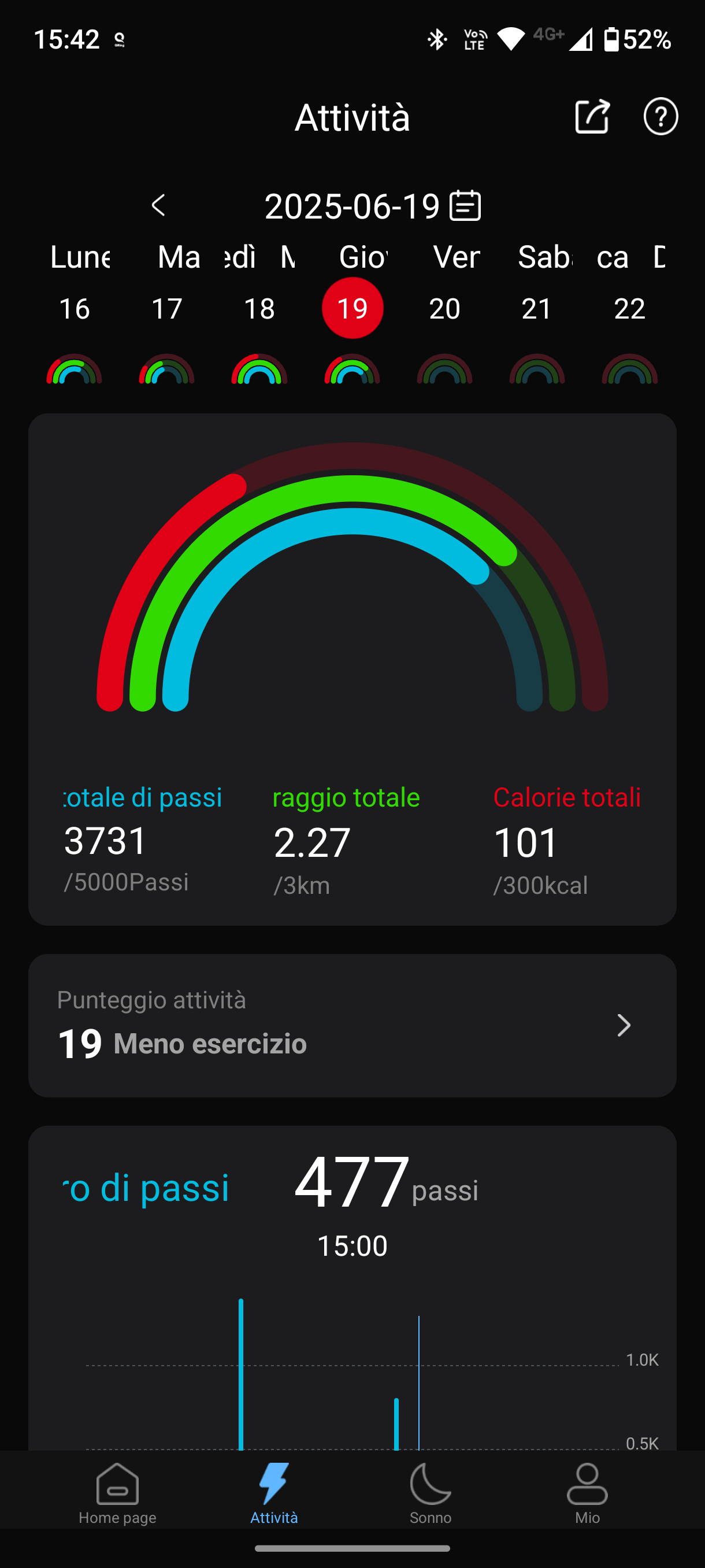The image size is (705, 1568).
Task: Open the Mio profile tab
Action: point(587,1493)
